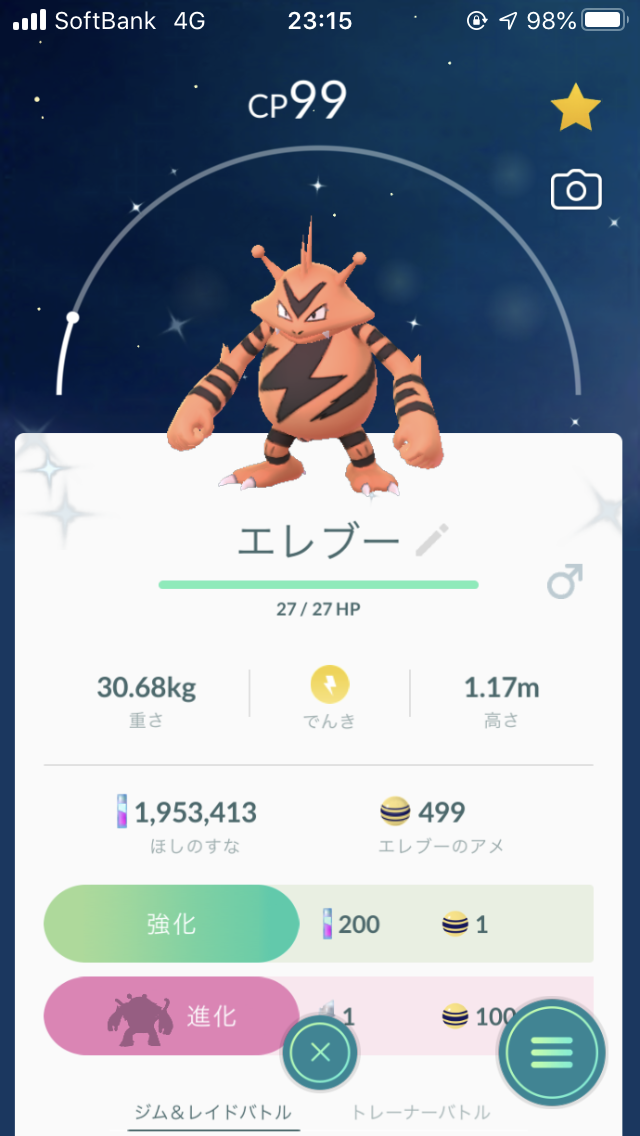The width and height of the screenshot is (640, 1136).
Task: Close the Pokémon details screen
Action: [x=320, y=1052]
